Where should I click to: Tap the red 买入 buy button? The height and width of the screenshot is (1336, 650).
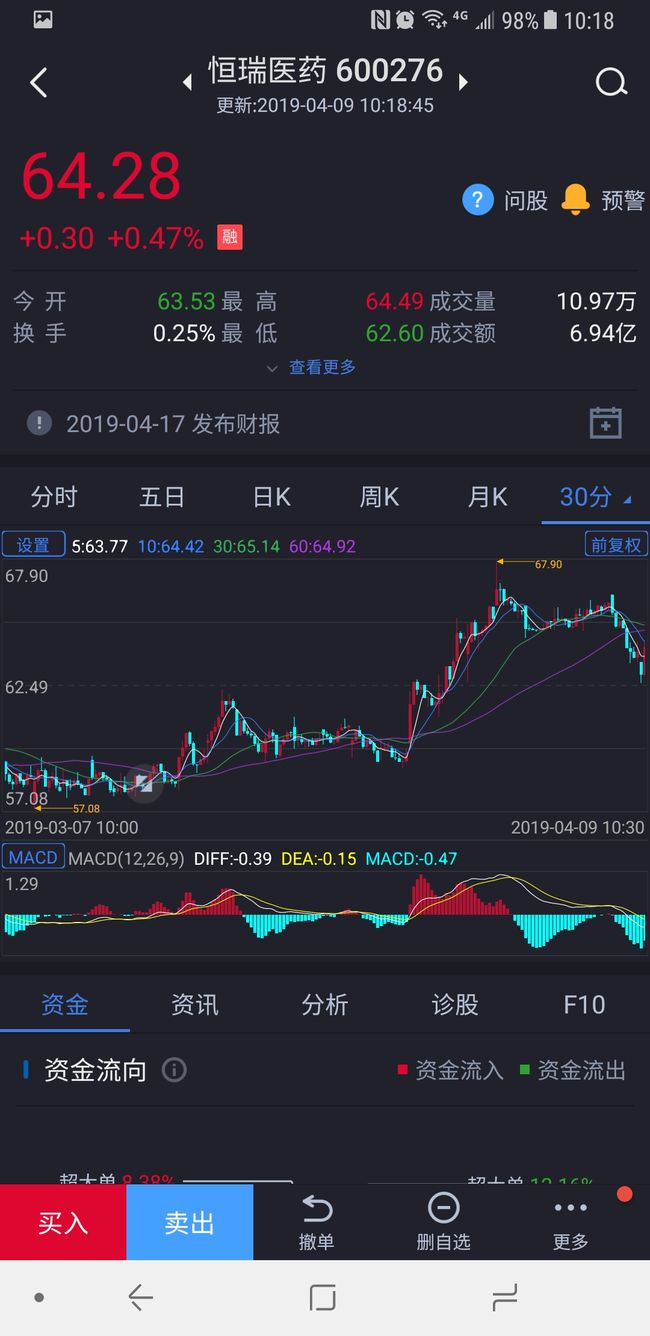pyautogui.click(x=63, y=1222)
